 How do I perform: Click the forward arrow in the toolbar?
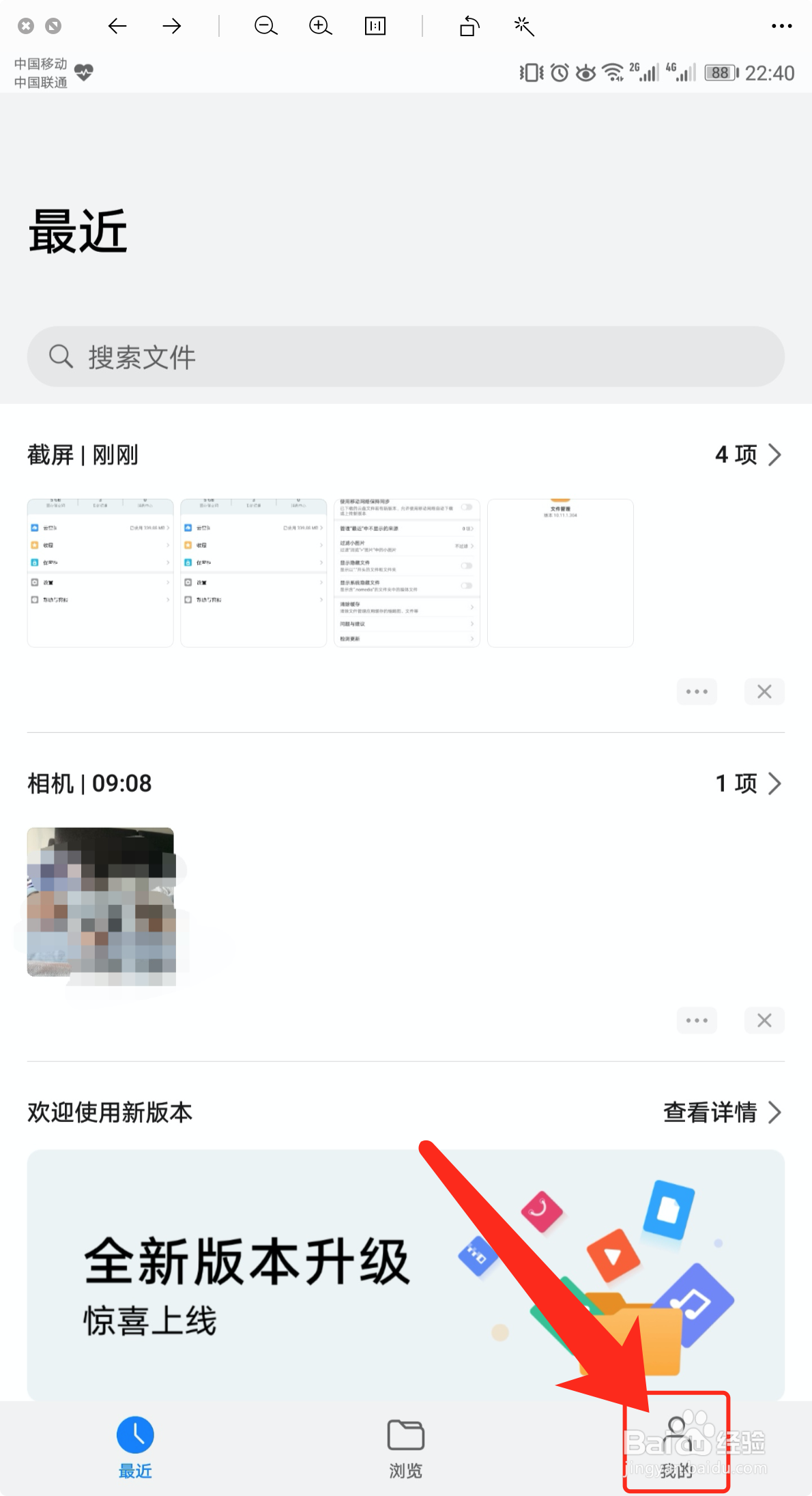click(172, 26)
